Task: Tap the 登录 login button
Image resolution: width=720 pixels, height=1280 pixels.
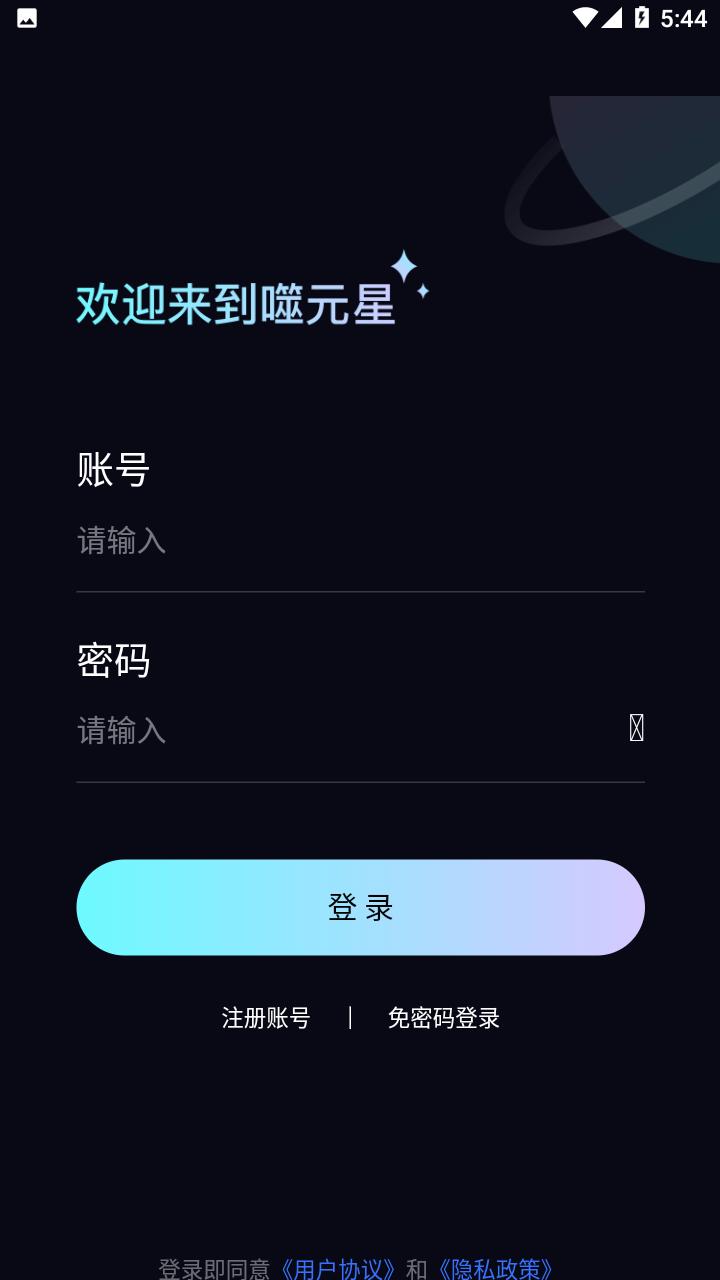Action: pos(360,907)
